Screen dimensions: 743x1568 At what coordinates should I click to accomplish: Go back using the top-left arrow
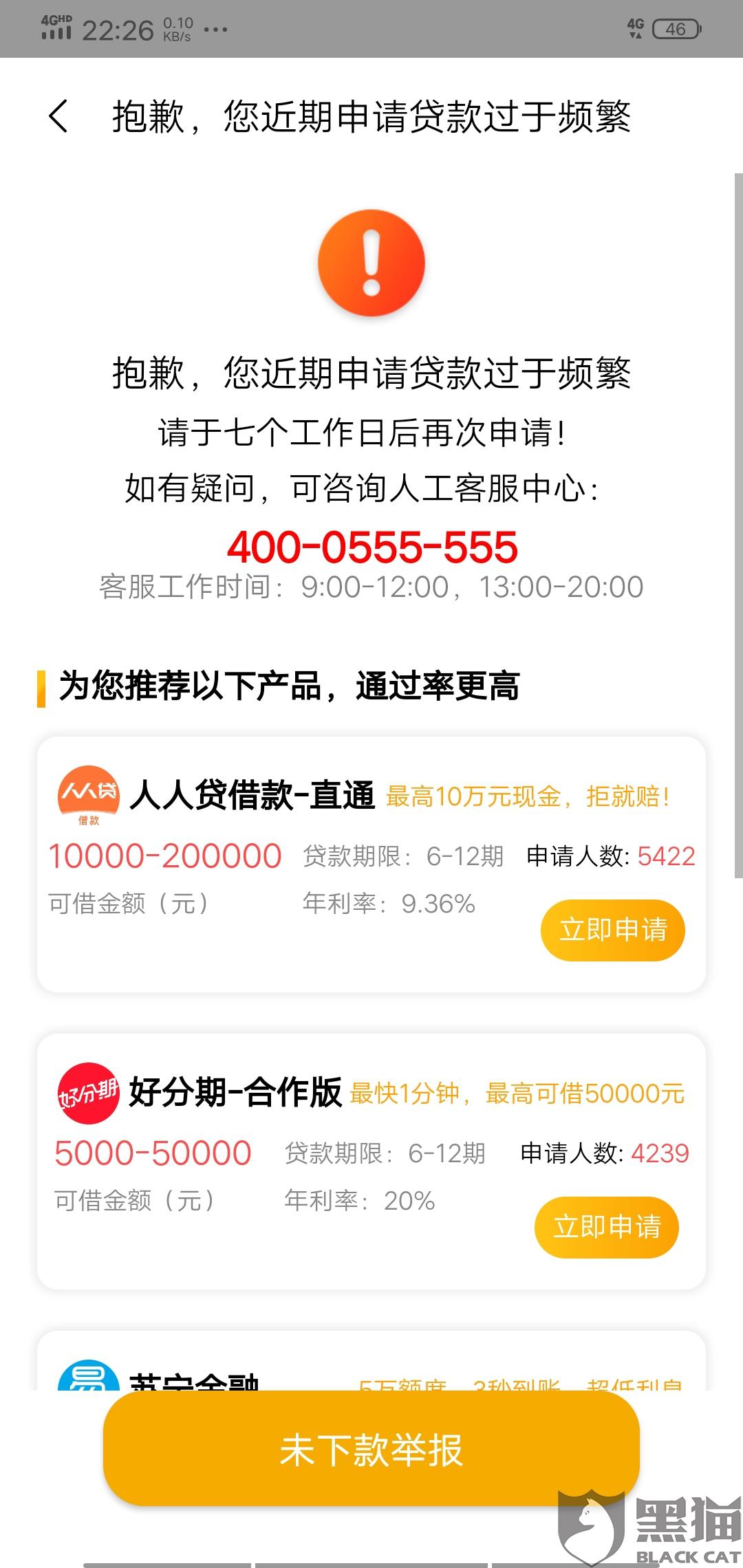click(58, 116)
